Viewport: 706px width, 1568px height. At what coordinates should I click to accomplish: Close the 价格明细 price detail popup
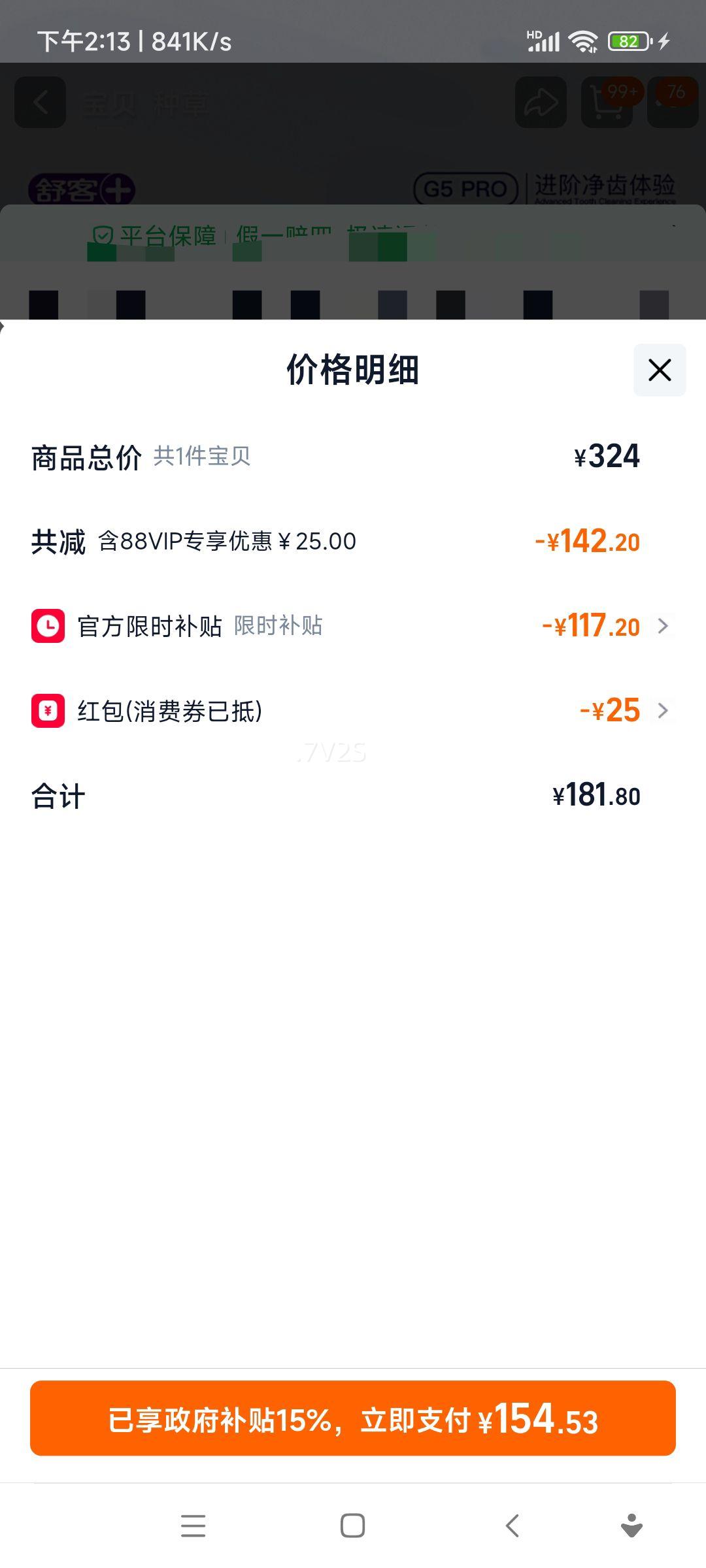click(x=658, y=370)
